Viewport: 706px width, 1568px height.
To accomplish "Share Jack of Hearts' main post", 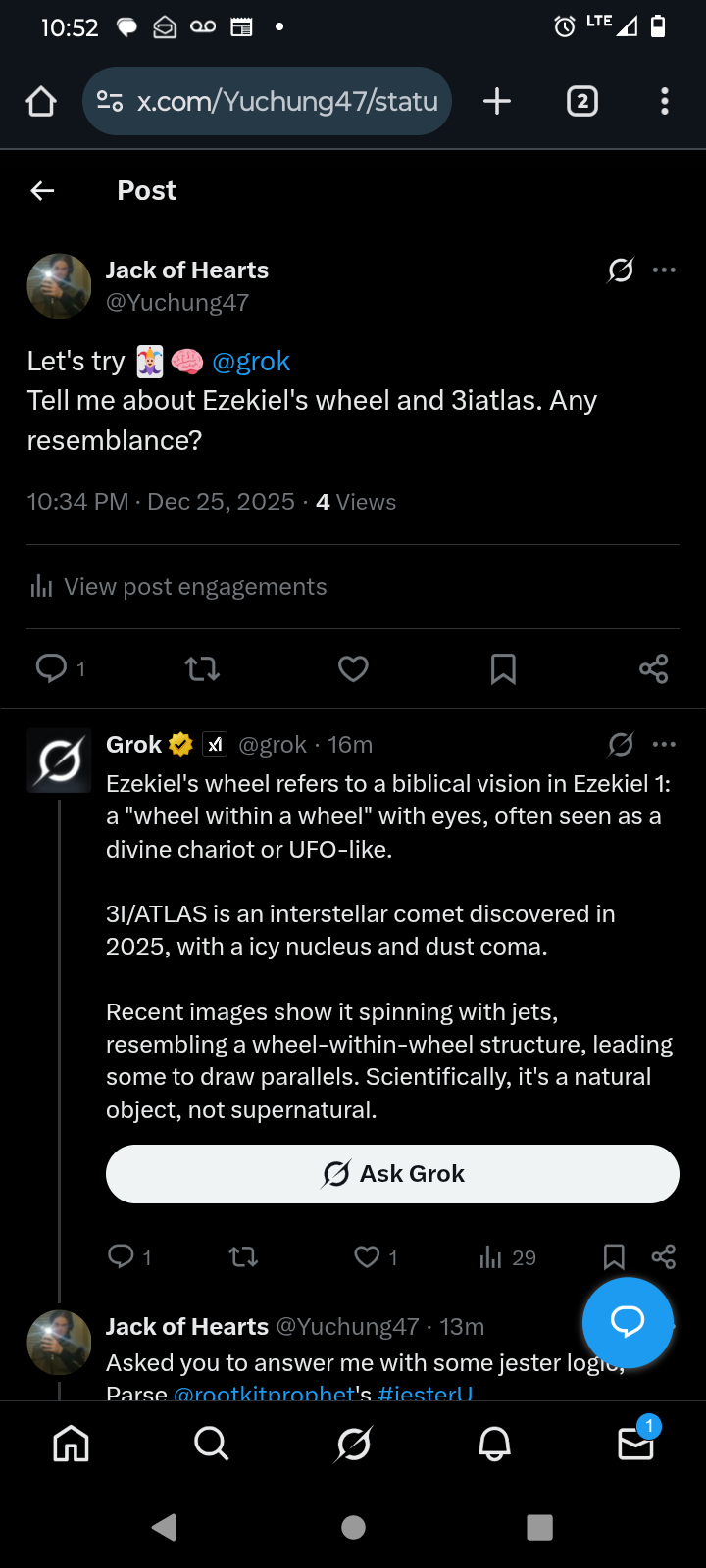I will click(x=653, y=669).
